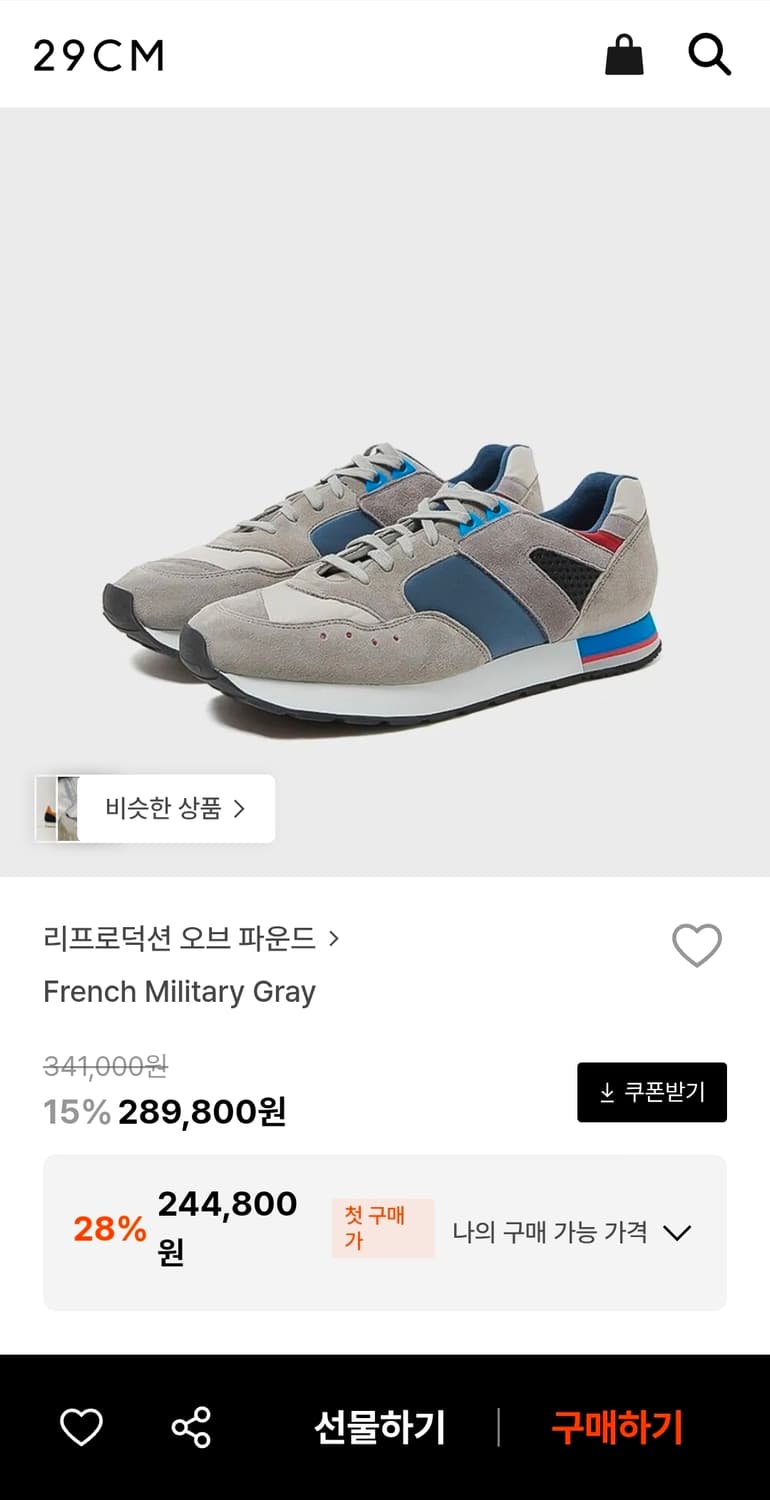Select the 선물하기 menu option

380,1428
